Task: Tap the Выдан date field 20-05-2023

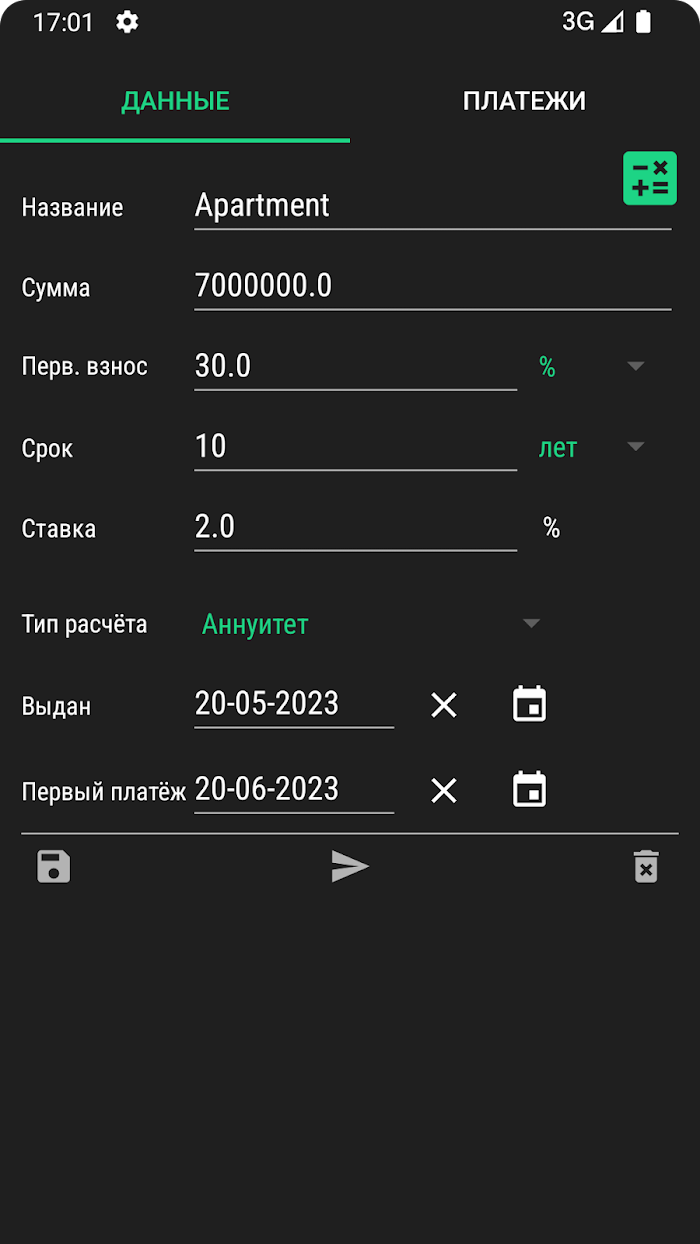Action: point(293,704)
